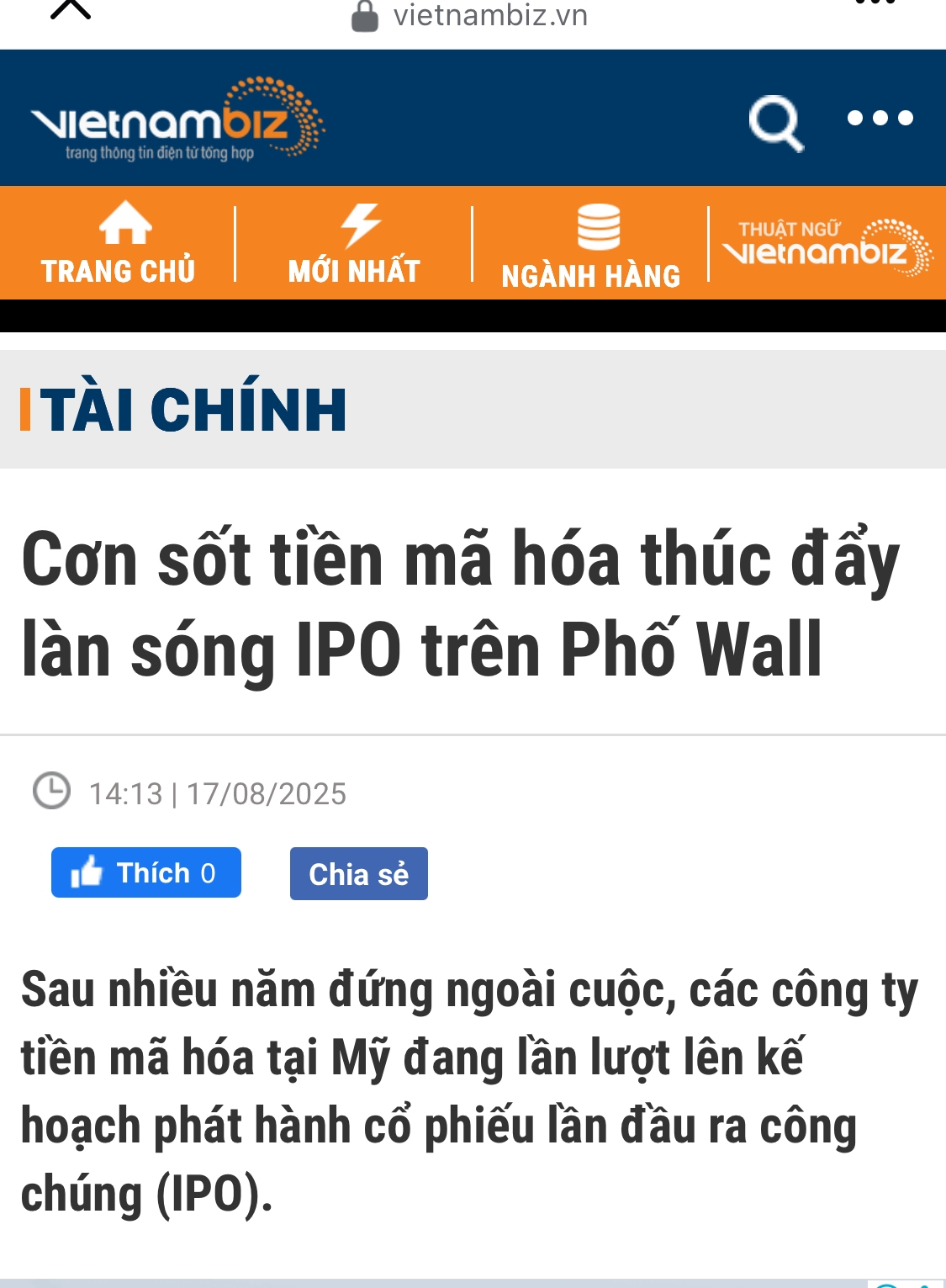Viewport: 946px width, 1288px height.
Task: Open the three-dot site menu
Action: click(x=880, y=119)
